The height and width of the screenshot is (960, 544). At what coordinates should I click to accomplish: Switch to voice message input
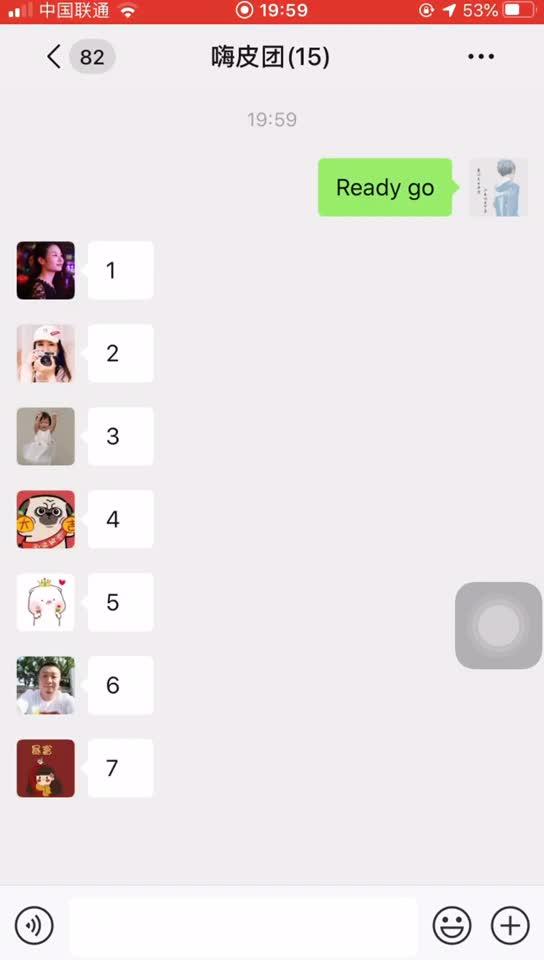point(34,925)
